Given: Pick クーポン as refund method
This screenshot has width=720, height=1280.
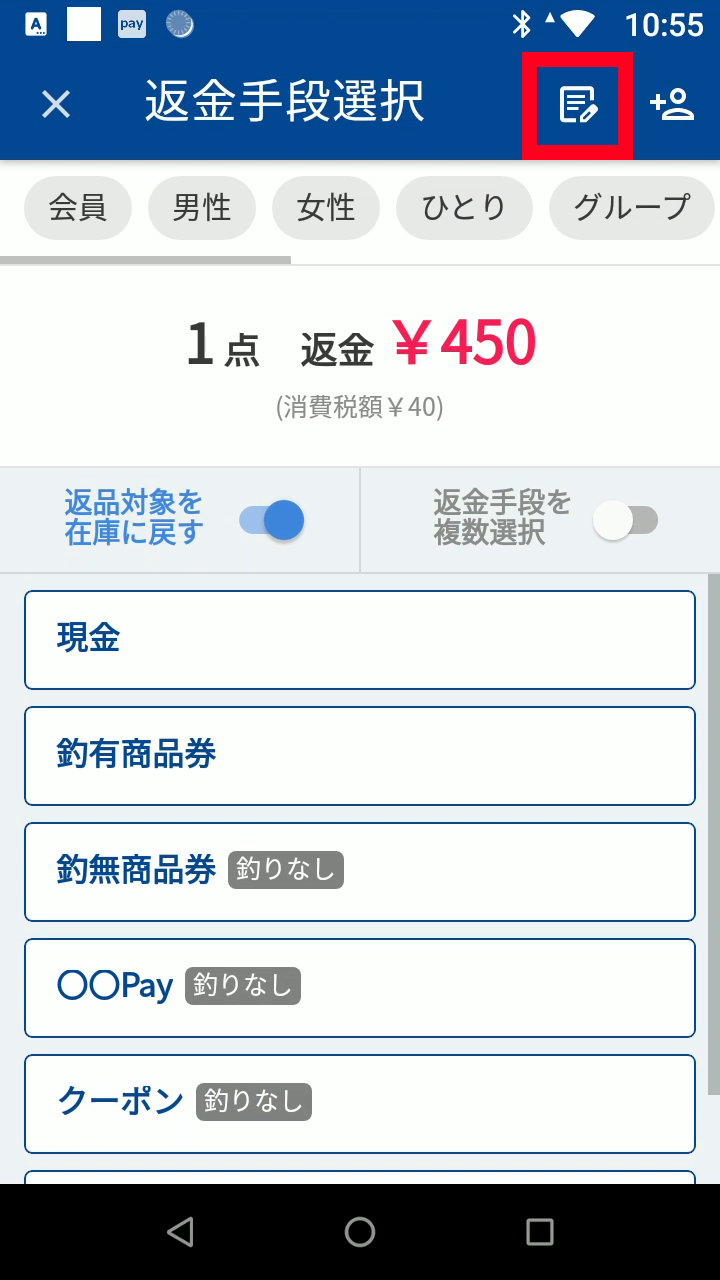Looking at the screenshot, I should point(360,1104).
